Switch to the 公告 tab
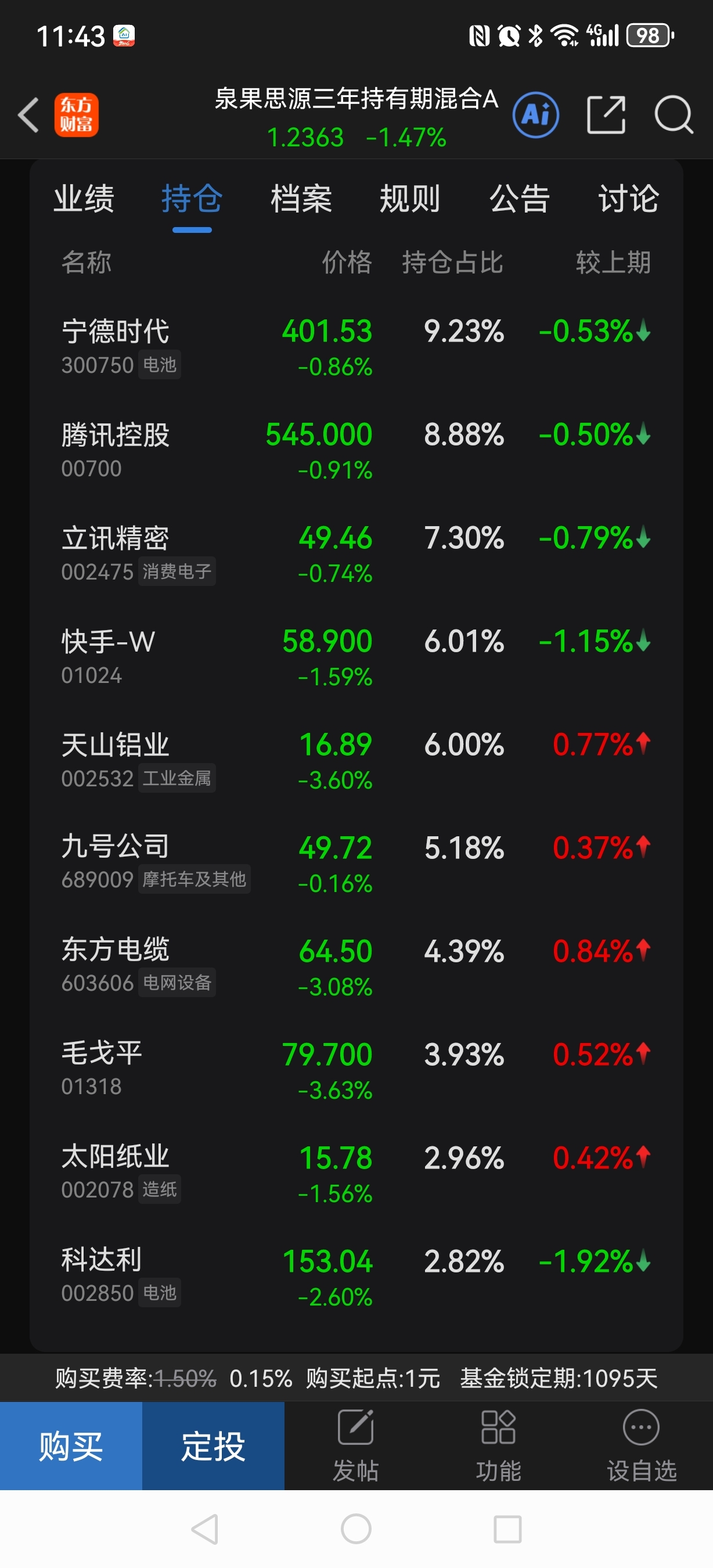Viewport: 713px width, 1568px height. pos(520,199)
